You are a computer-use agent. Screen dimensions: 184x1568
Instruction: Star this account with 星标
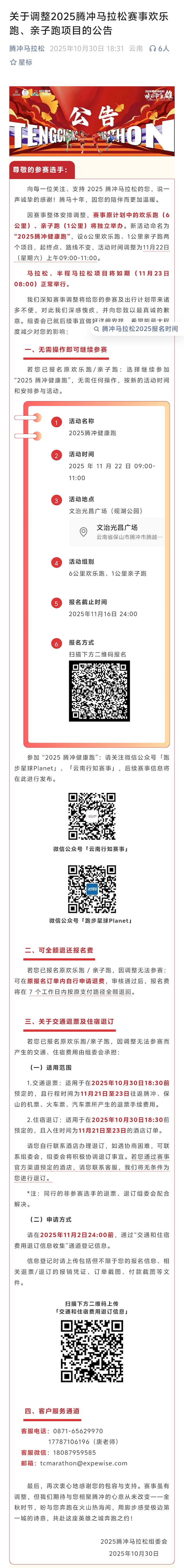(21, 62)
